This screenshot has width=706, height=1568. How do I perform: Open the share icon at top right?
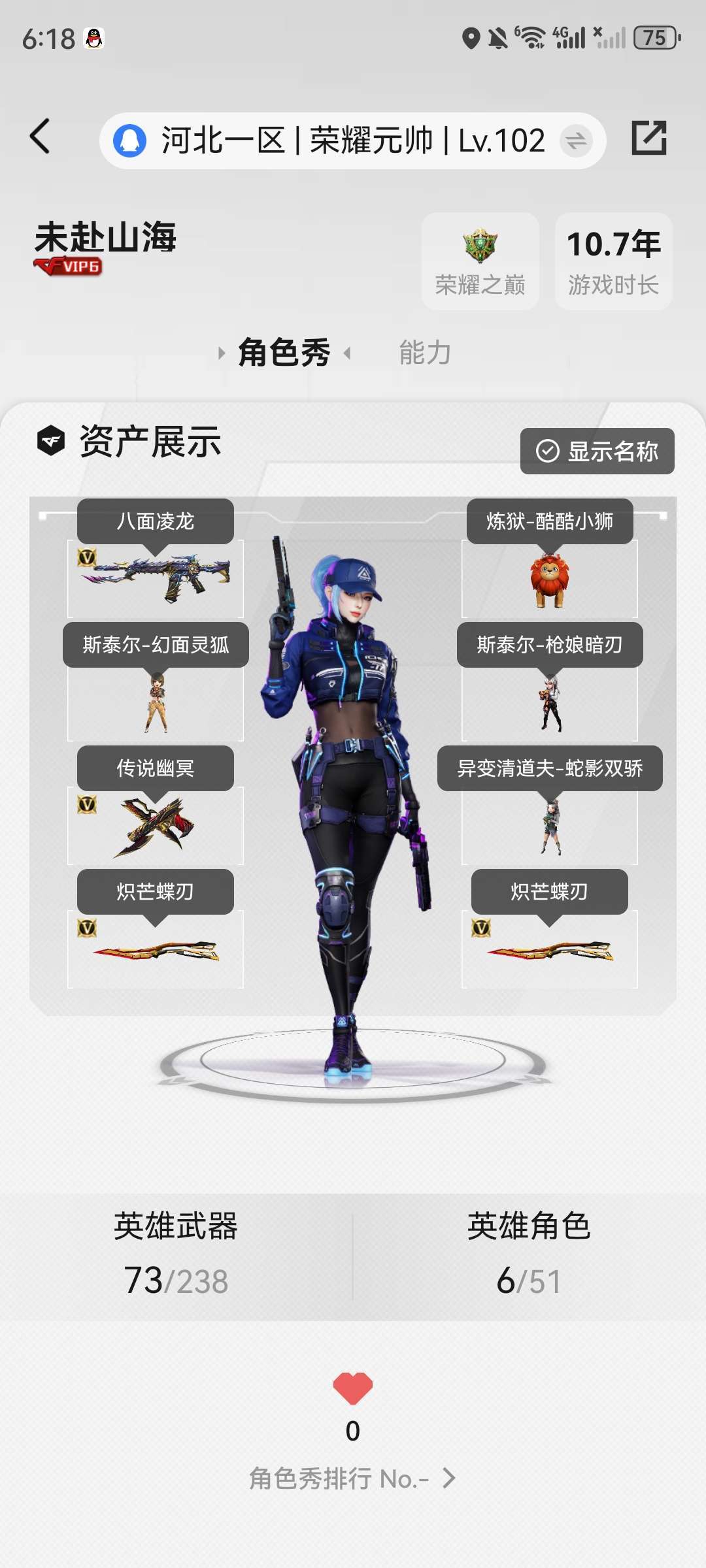(x=648, y=138)
